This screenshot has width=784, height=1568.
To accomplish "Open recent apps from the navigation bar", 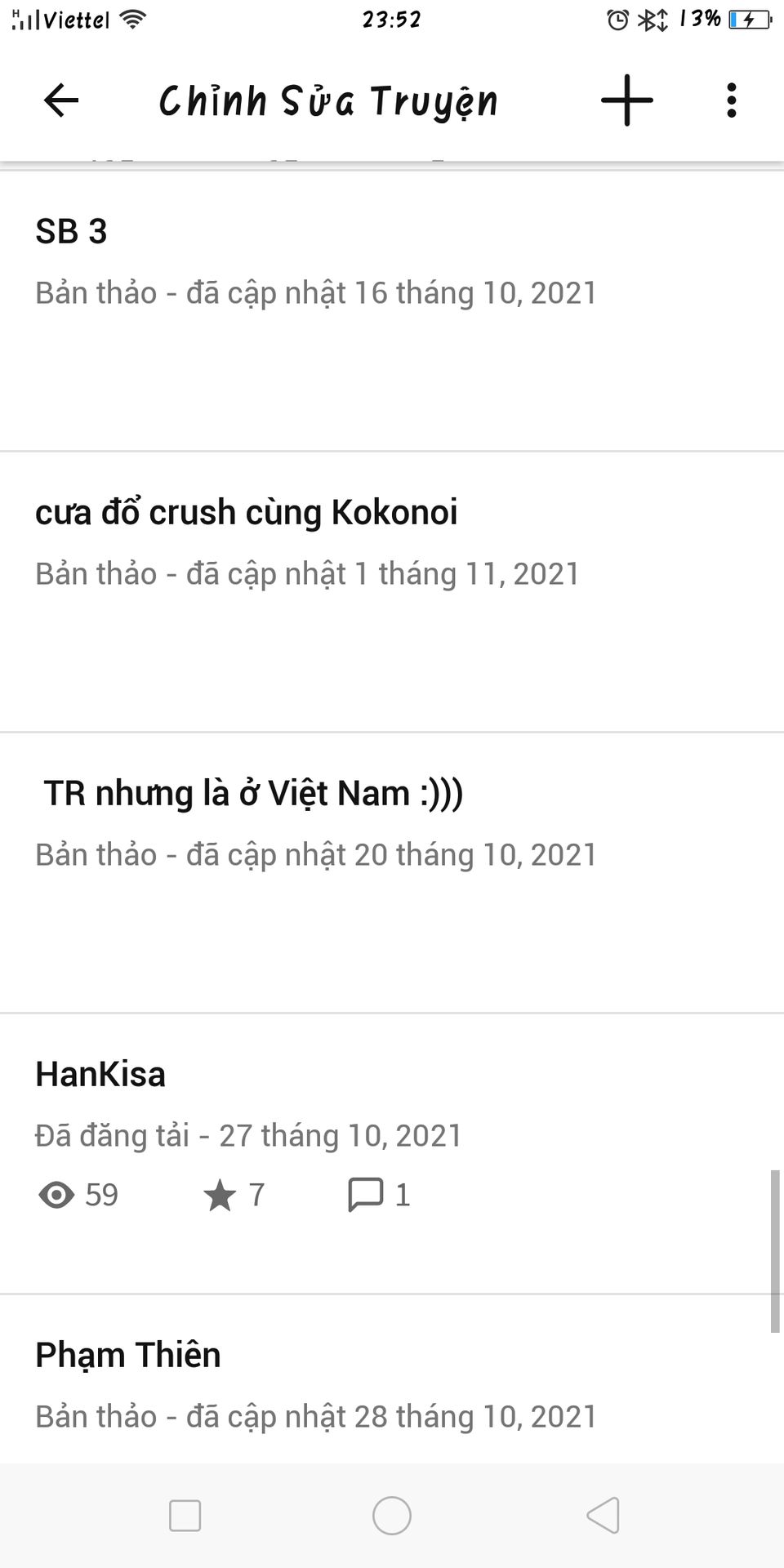I will [x=185, y=1517].
